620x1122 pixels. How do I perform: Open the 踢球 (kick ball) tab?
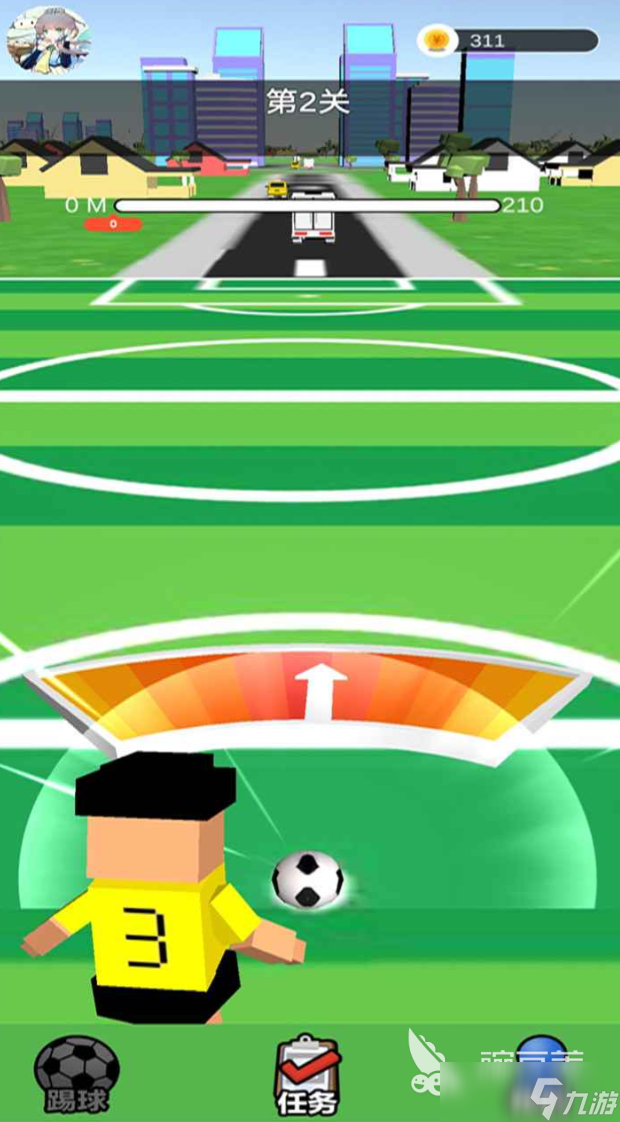pyautogui.click(x=77, y=1076)
